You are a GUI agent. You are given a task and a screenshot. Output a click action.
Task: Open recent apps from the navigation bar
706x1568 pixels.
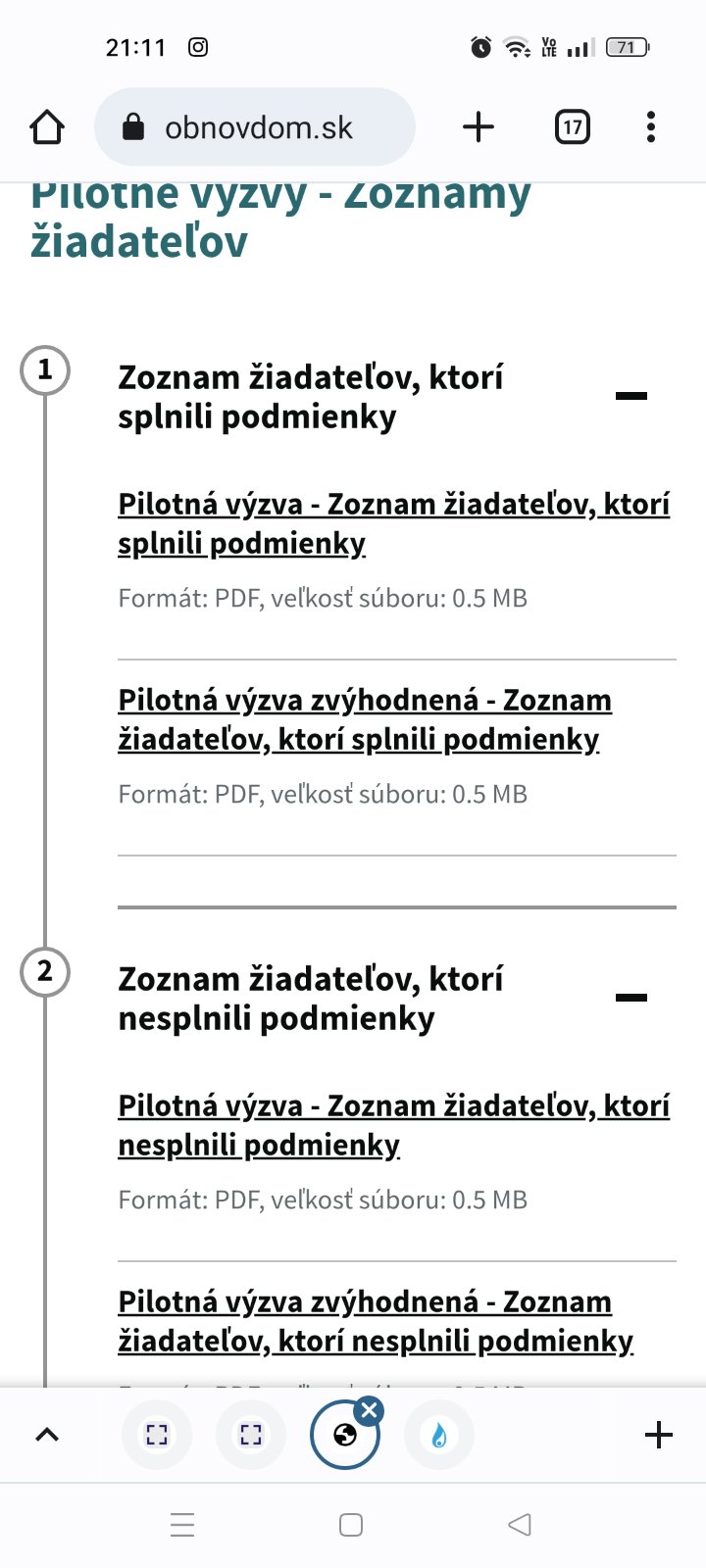(182, 1525)
